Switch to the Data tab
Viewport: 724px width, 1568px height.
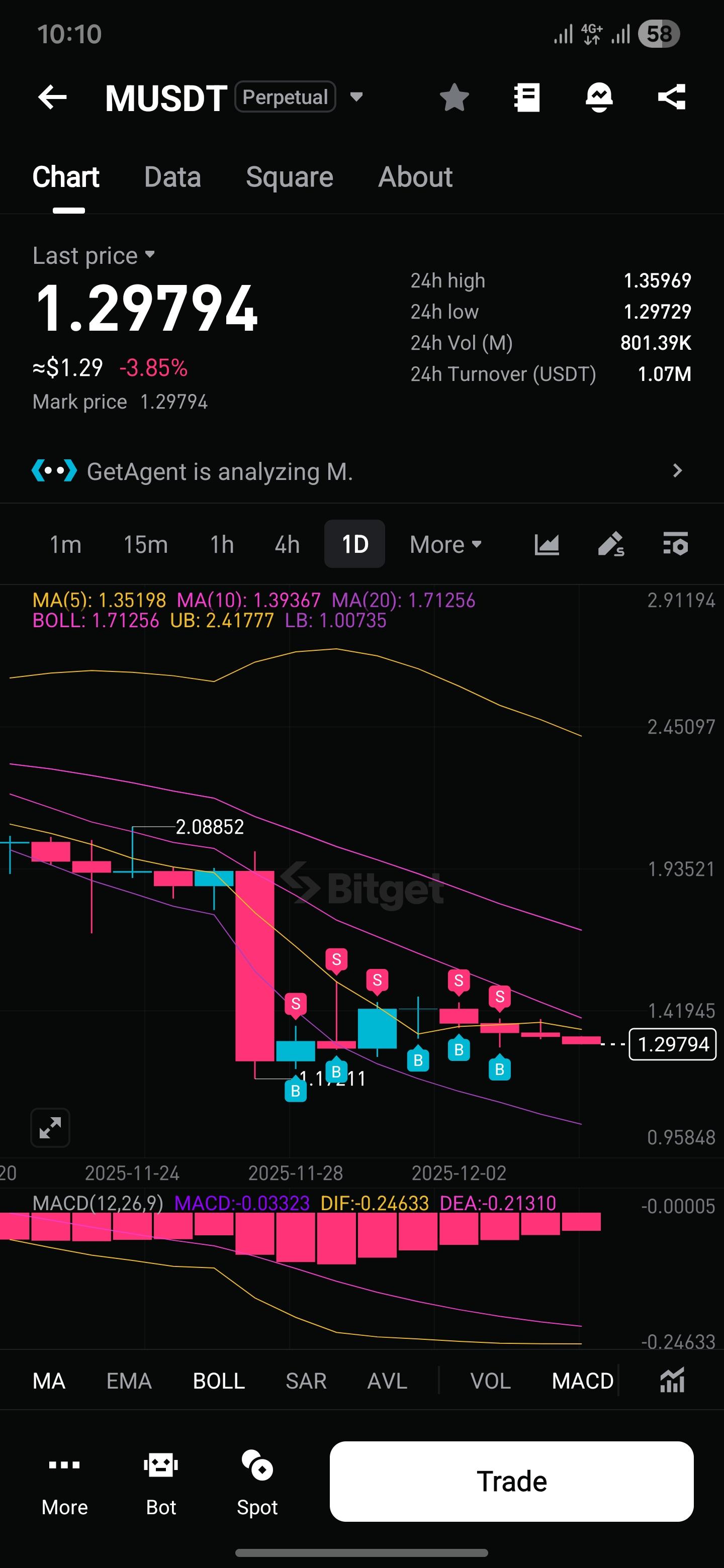[172, 177]
